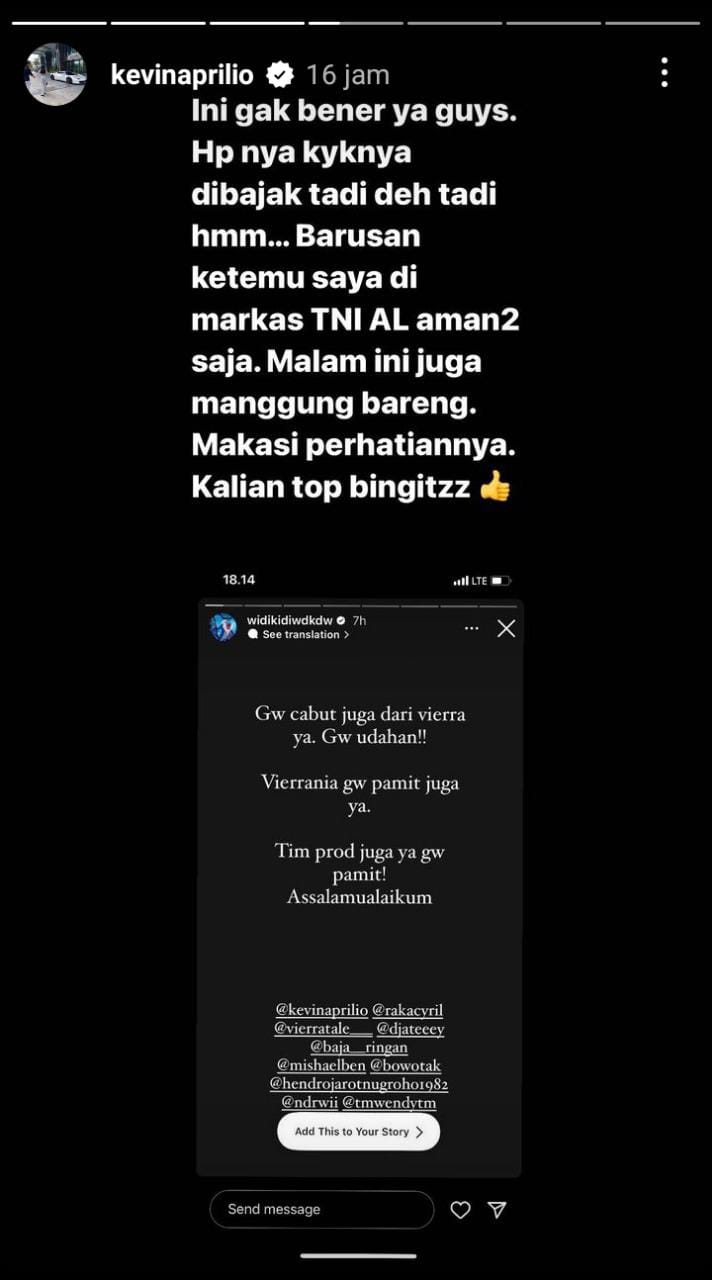Open kevinaprilio's profile picture
The height and width of the screenshot is (1280, 712).
55,74
